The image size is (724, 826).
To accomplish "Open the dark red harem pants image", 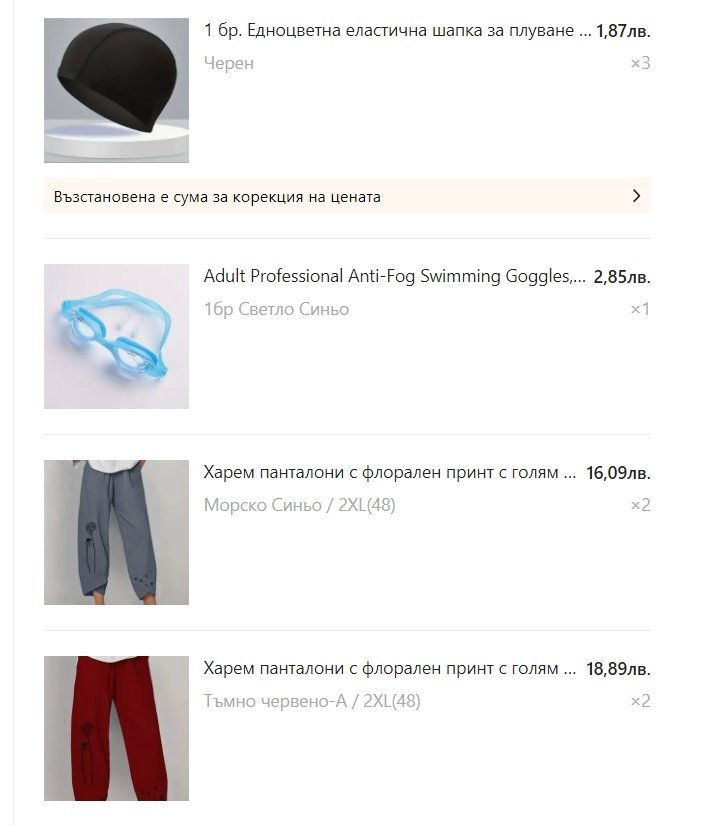I will [x=116, y=728].
